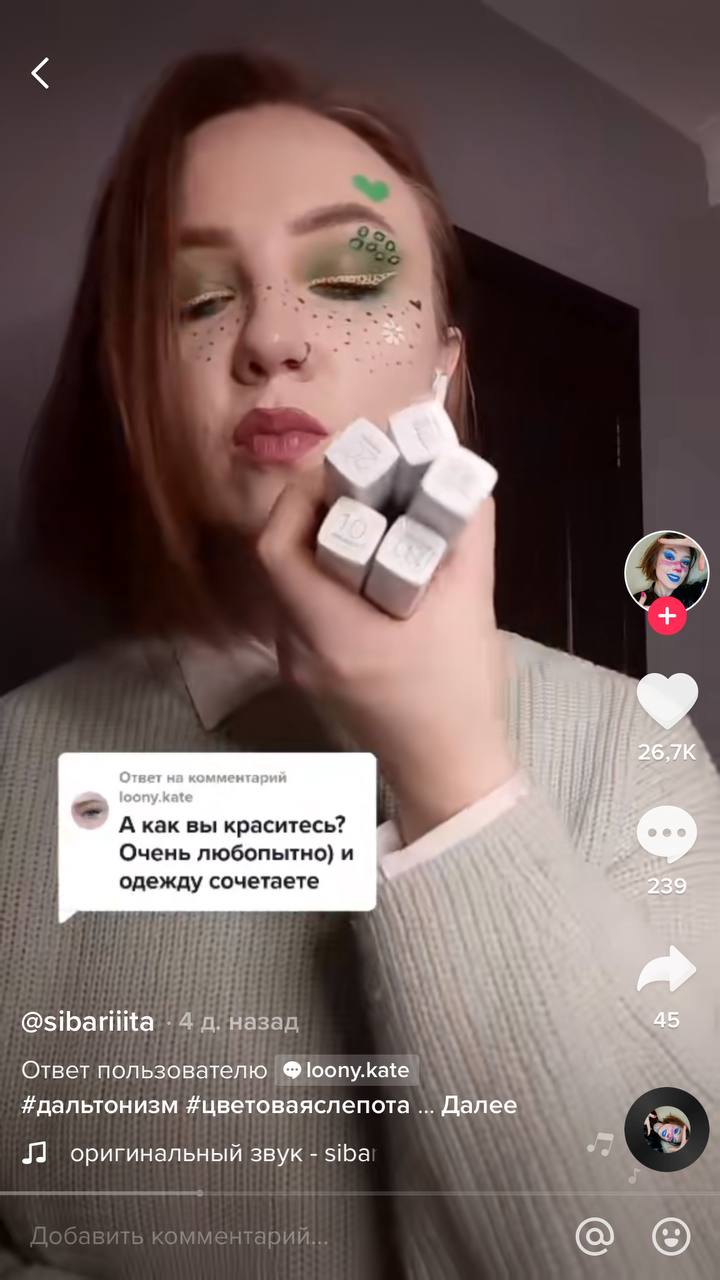
Task: Open the reply comment sticker from loony.kate
Action: tap(217, 833)
